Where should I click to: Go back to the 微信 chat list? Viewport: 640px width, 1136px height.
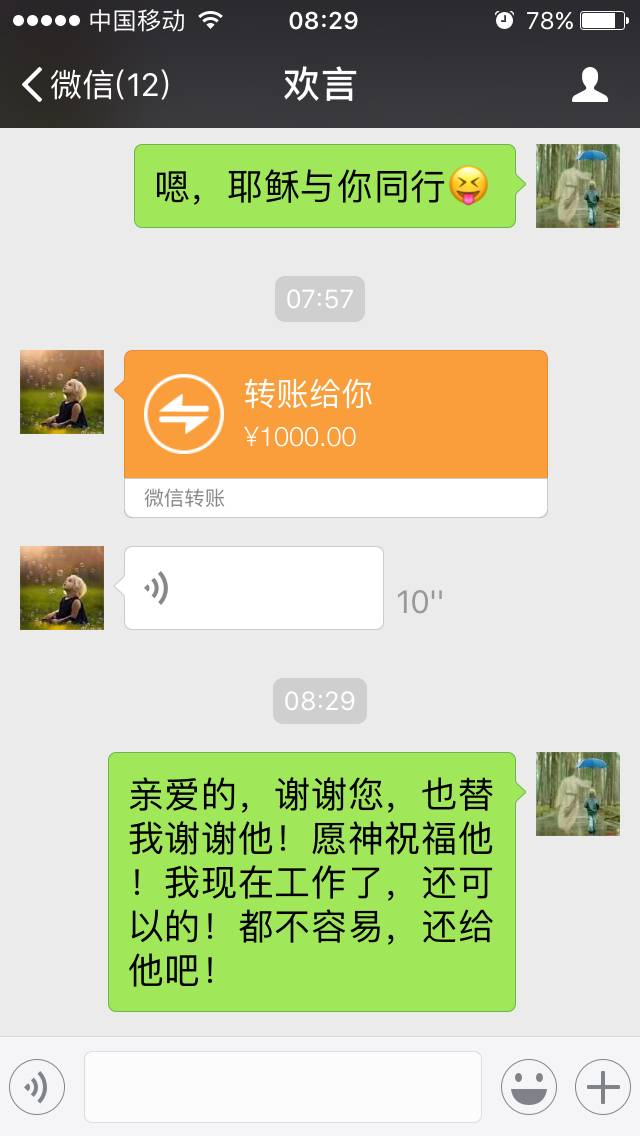click(x=95, y=85)
